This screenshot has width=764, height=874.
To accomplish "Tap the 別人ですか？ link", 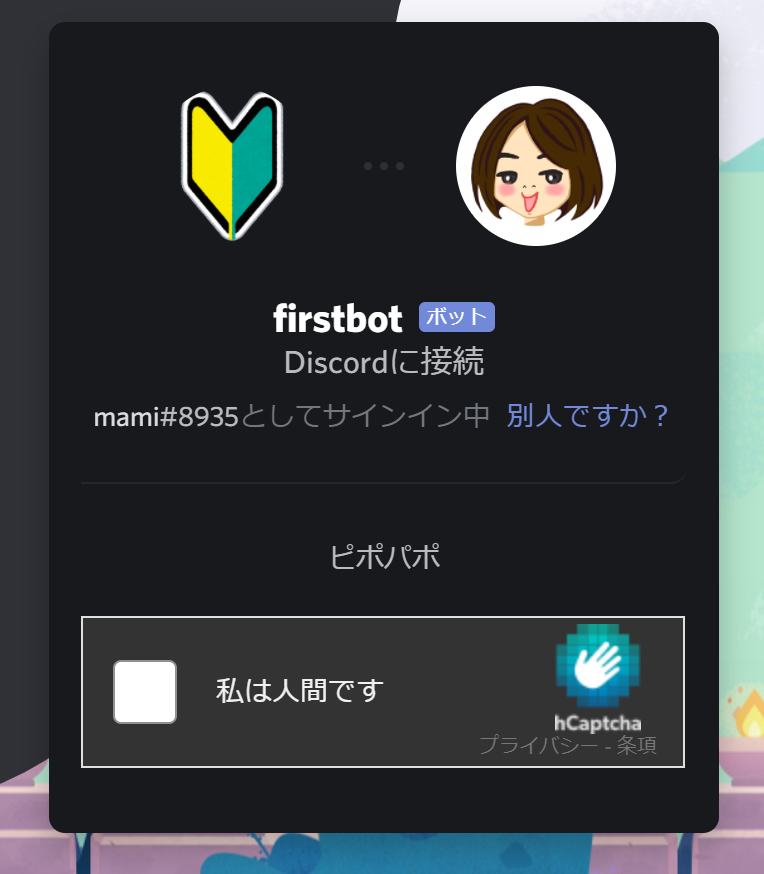I will pyautogui.click(x=587, y=416).
